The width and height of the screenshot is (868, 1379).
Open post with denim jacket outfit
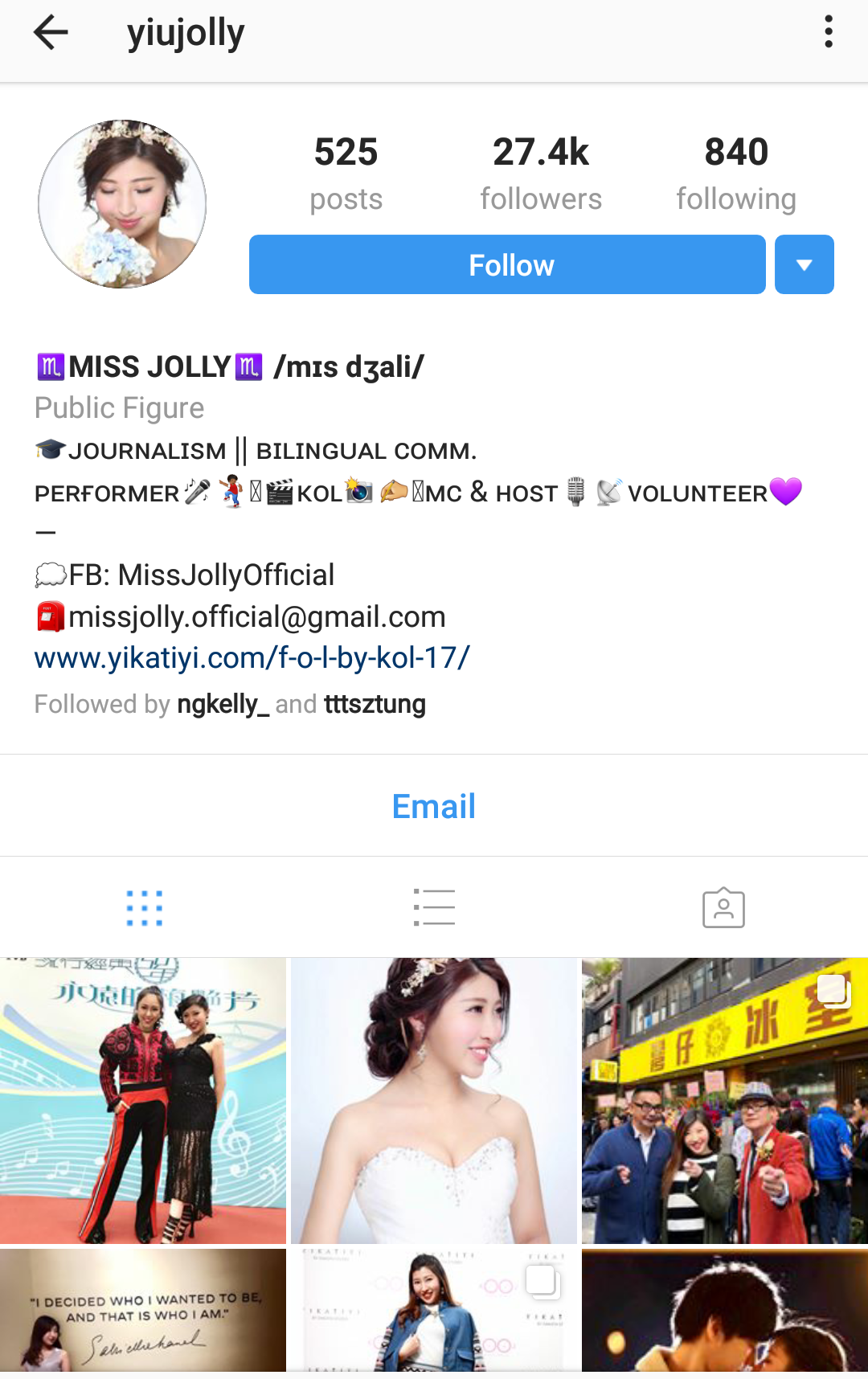tap(434, 1310)
